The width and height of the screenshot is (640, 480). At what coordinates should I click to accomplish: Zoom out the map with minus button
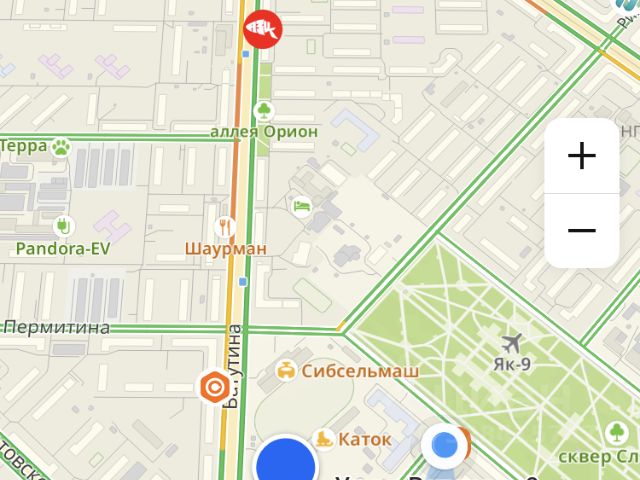[581, 231]
